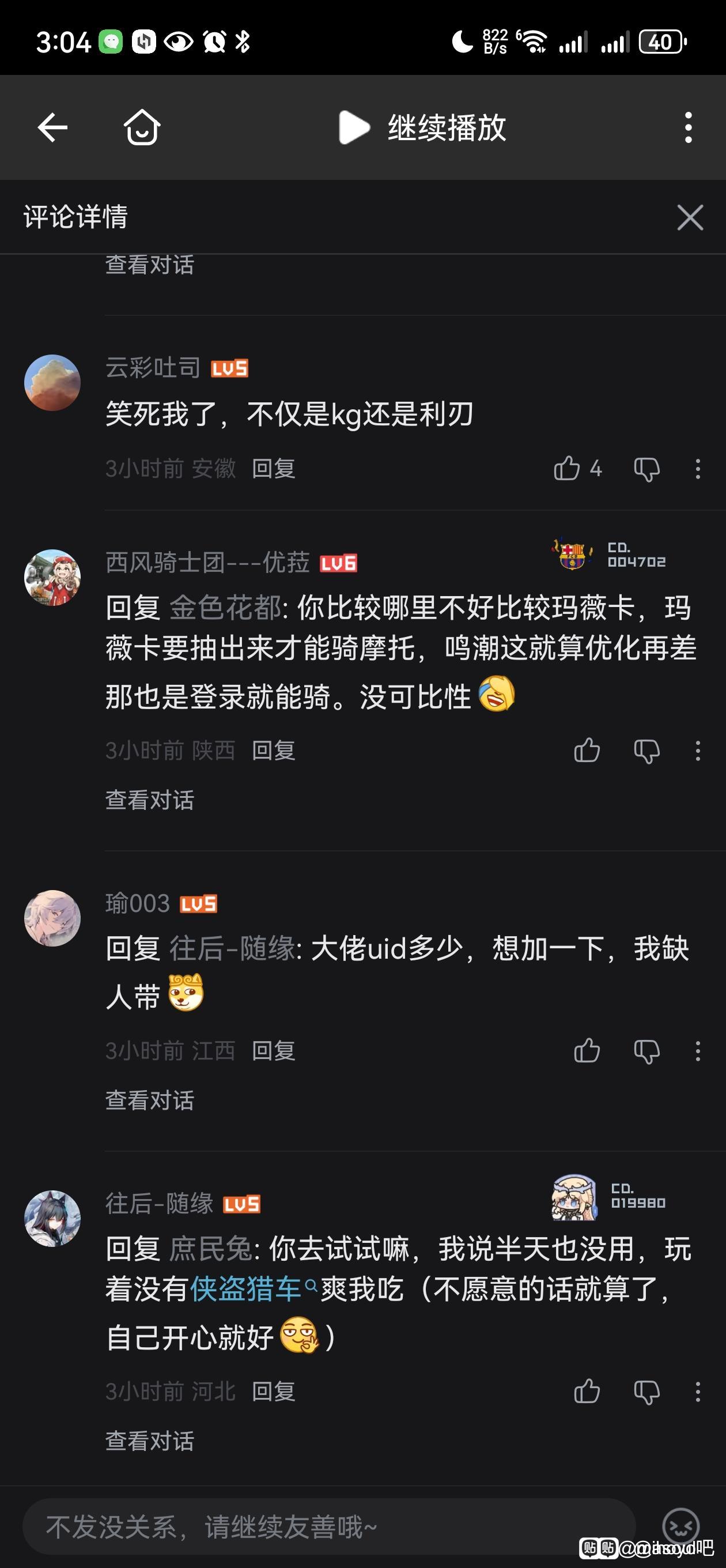This screenshot has height=1568, width=726.
Task: View conversation under 西风骑士团---优菈's reply
Action: click(150, 800)
